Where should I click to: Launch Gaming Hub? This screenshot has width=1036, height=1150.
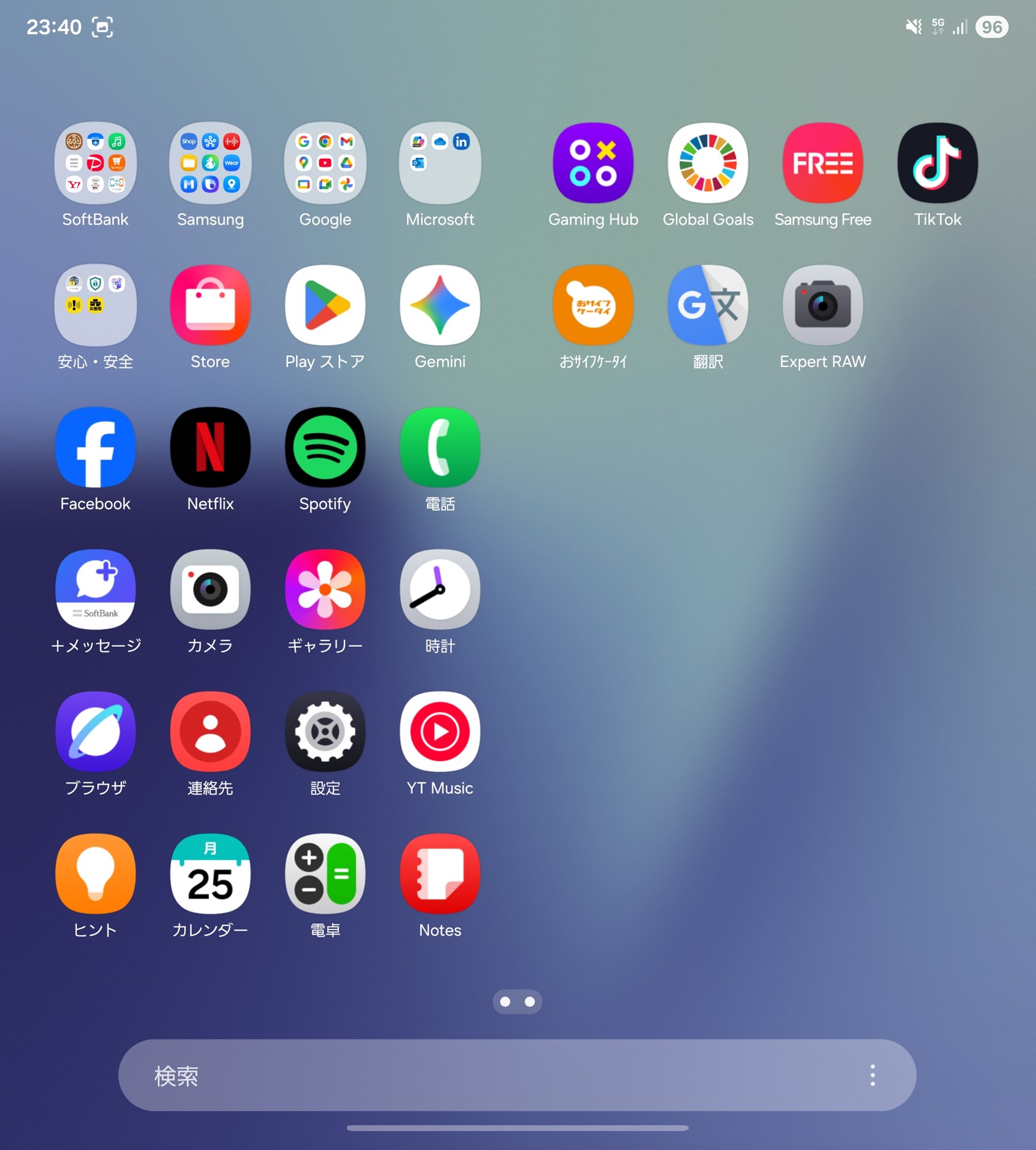point(593,164)
